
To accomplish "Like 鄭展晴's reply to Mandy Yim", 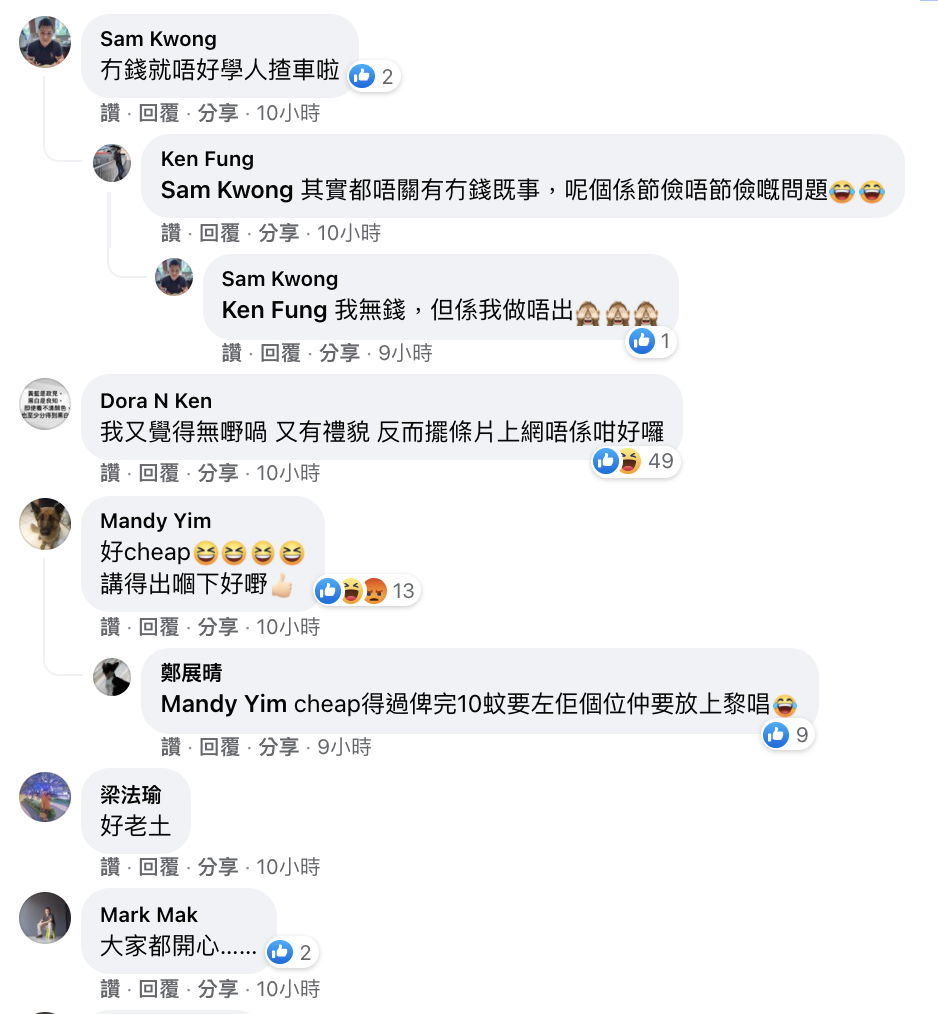I will coord(171,747).
